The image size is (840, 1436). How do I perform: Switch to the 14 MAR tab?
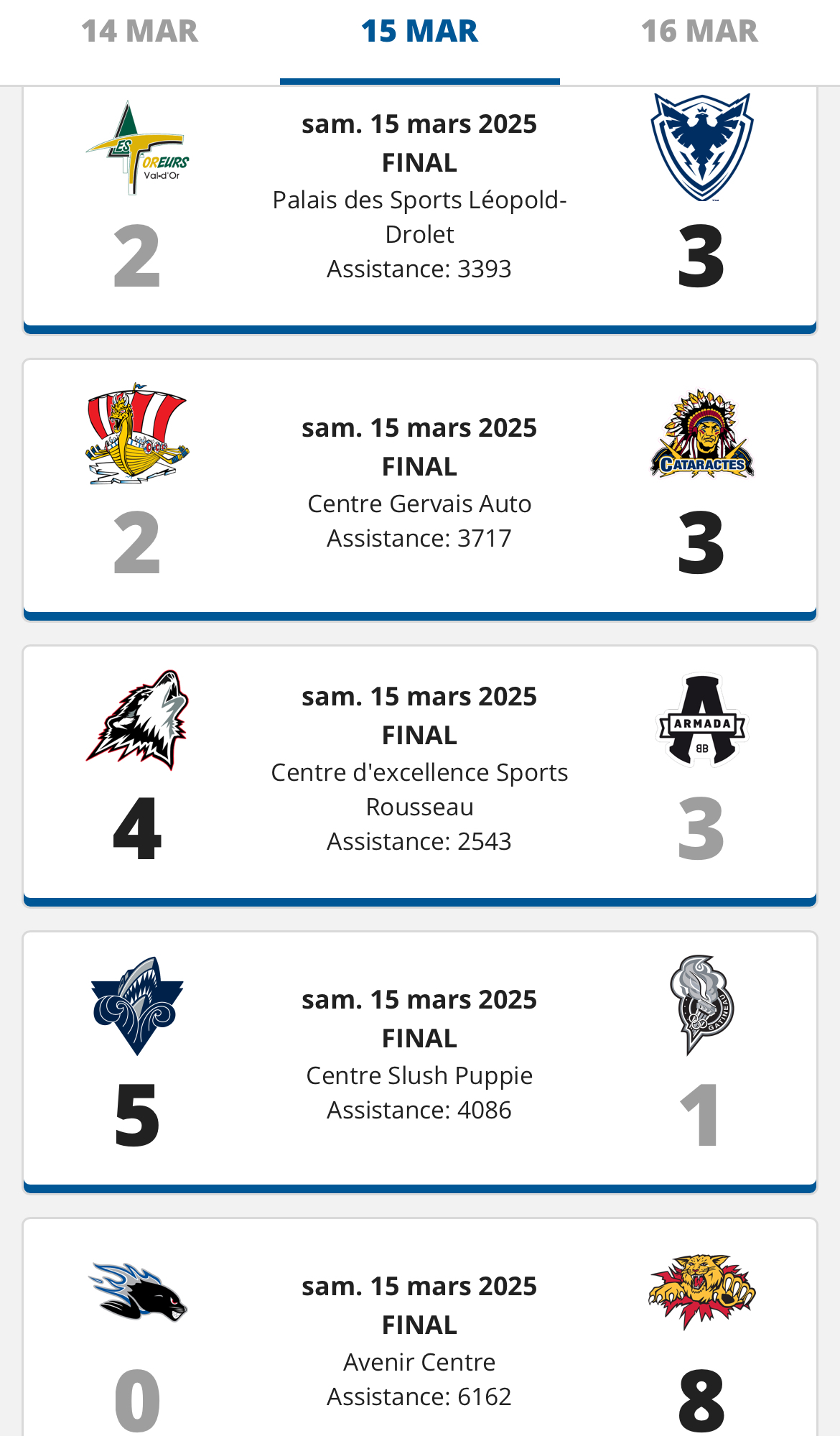[x=139, y=32]
